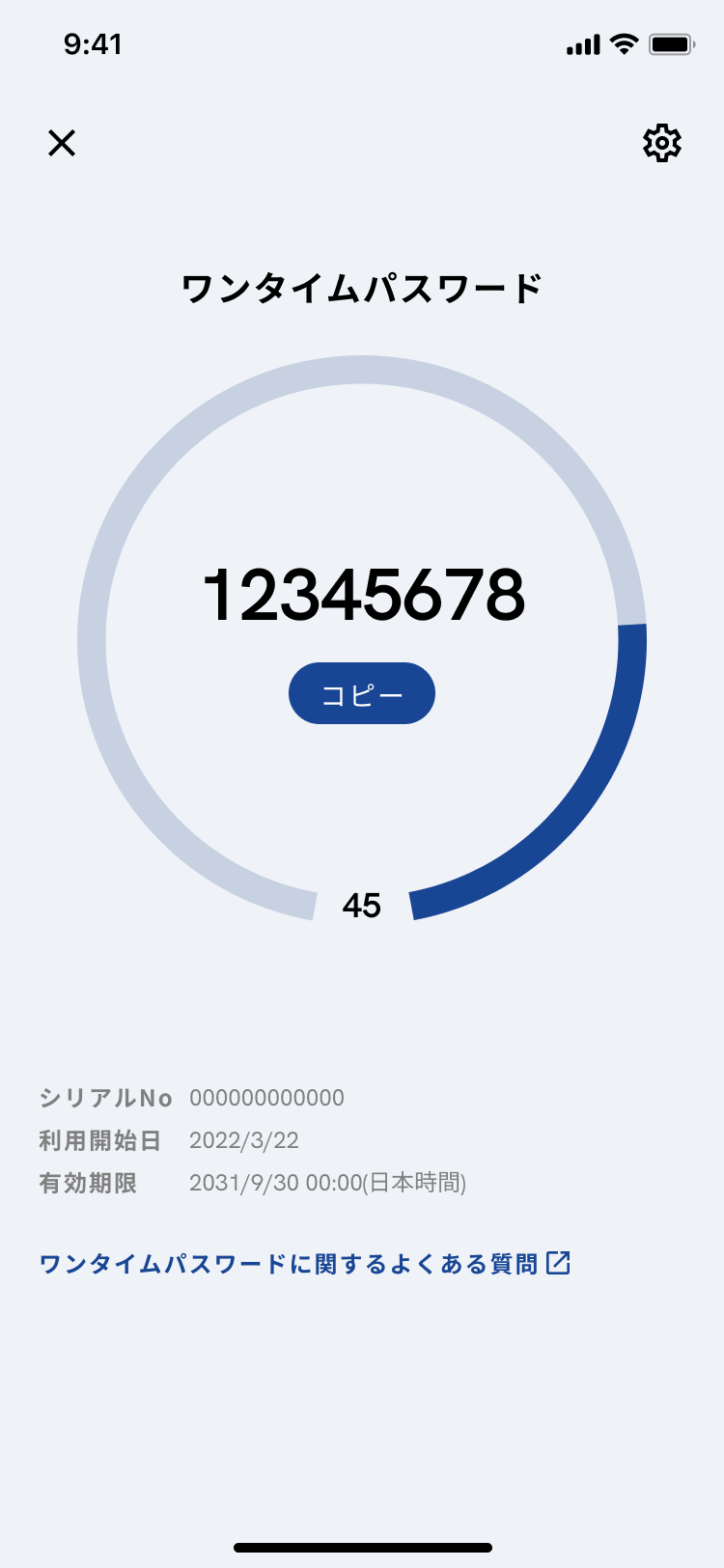Click the external link icon beside FAQ text
724x1568 pixels.
pyautogui.click(x=560, y=1262)
